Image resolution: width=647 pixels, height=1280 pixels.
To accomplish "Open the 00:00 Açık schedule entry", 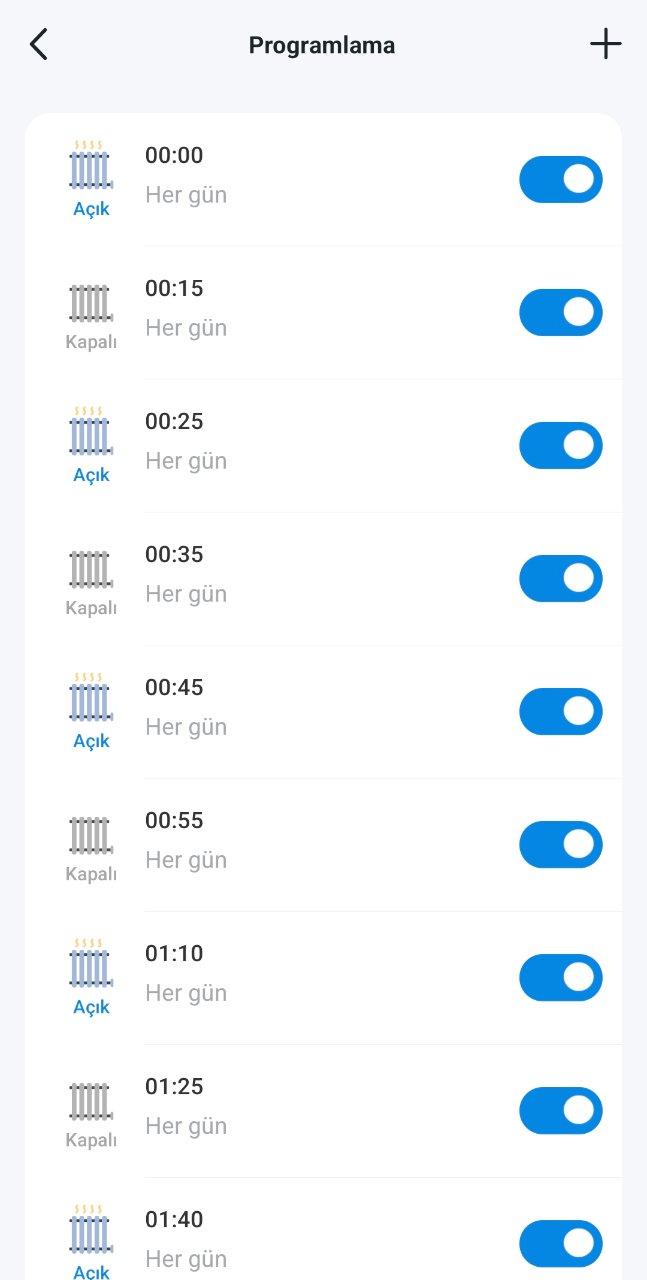I will pyautogui.click(x=323, y=179).
